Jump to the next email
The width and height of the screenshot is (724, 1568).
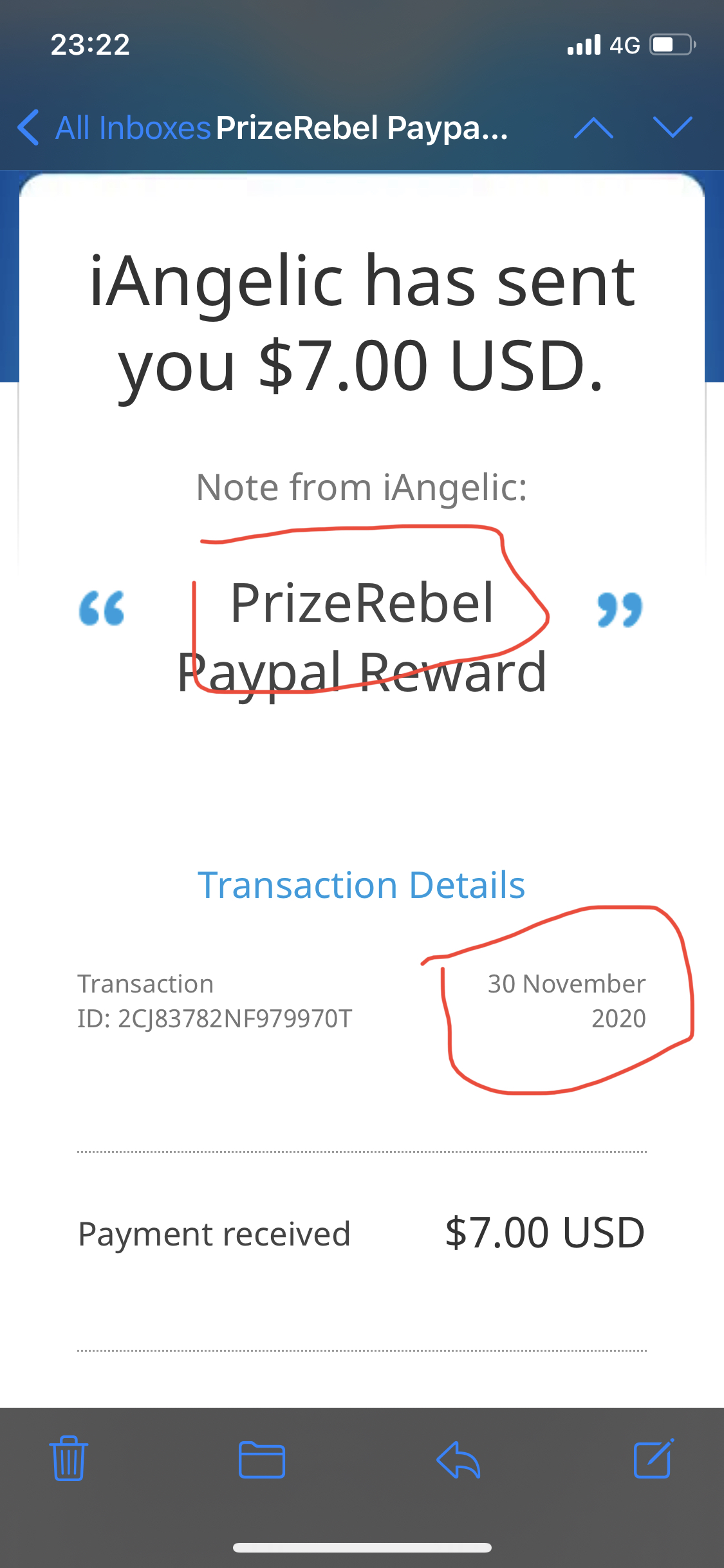[x=673, y=127]
